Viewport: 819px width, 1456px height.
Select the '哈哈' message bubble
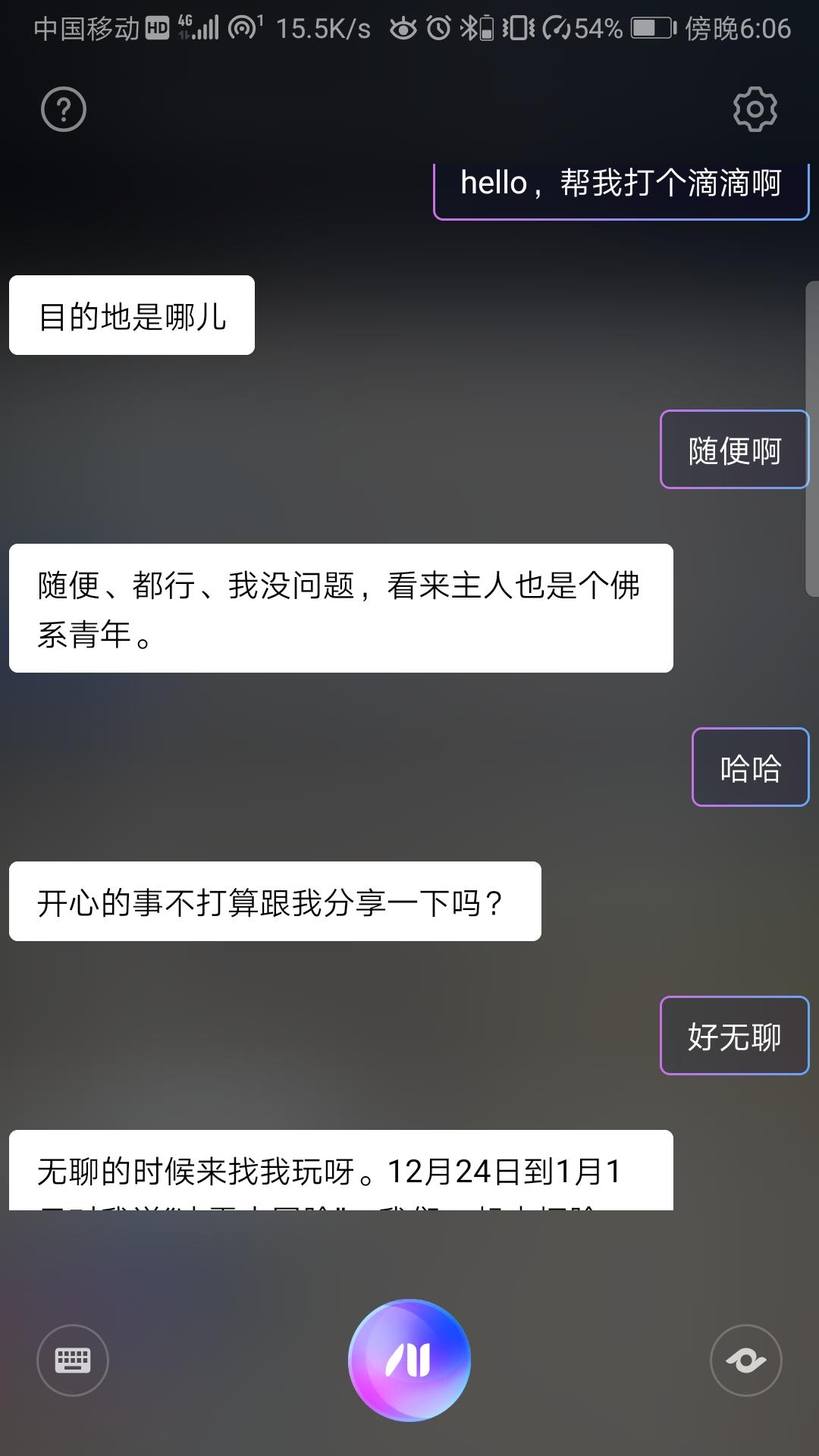(749, 767)
